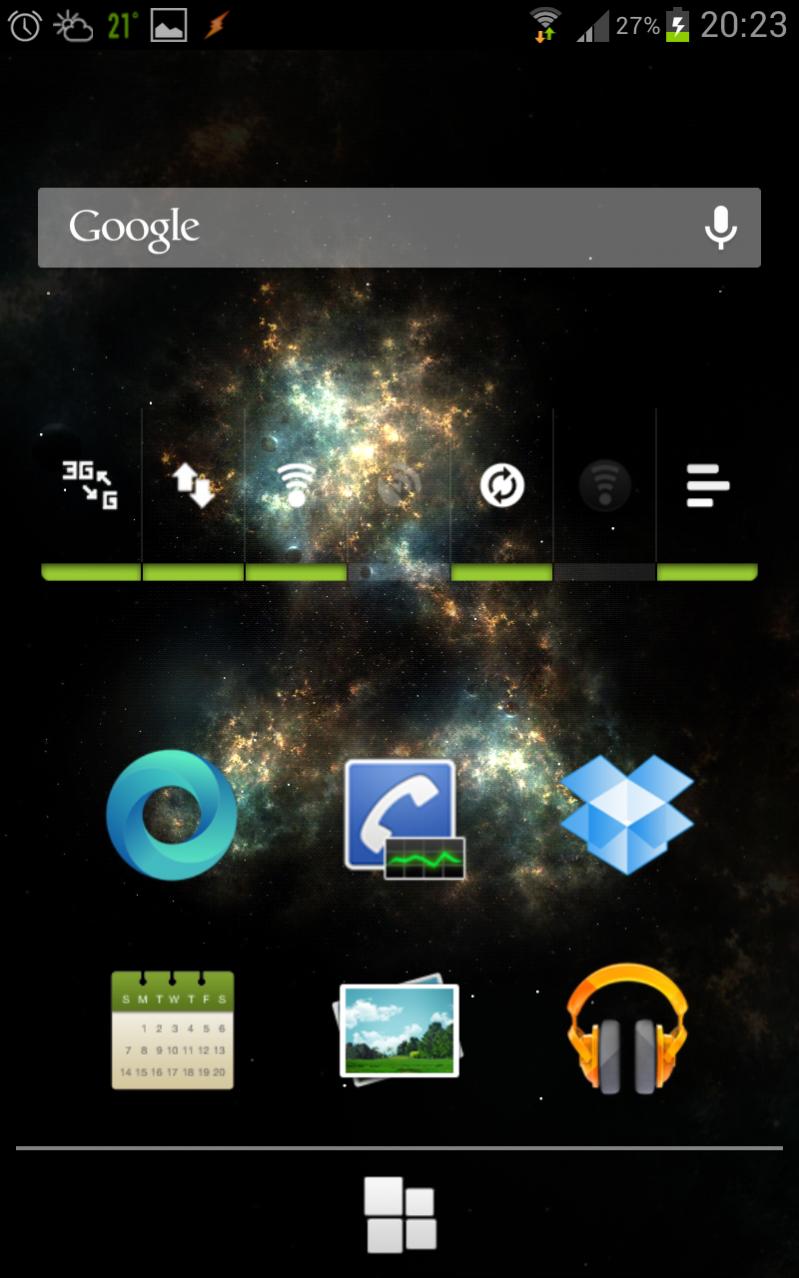Image resolution: width=799 pixels, height=1278 pixels.
Task: Open the Calendar app
Action: click(172, 1030)
